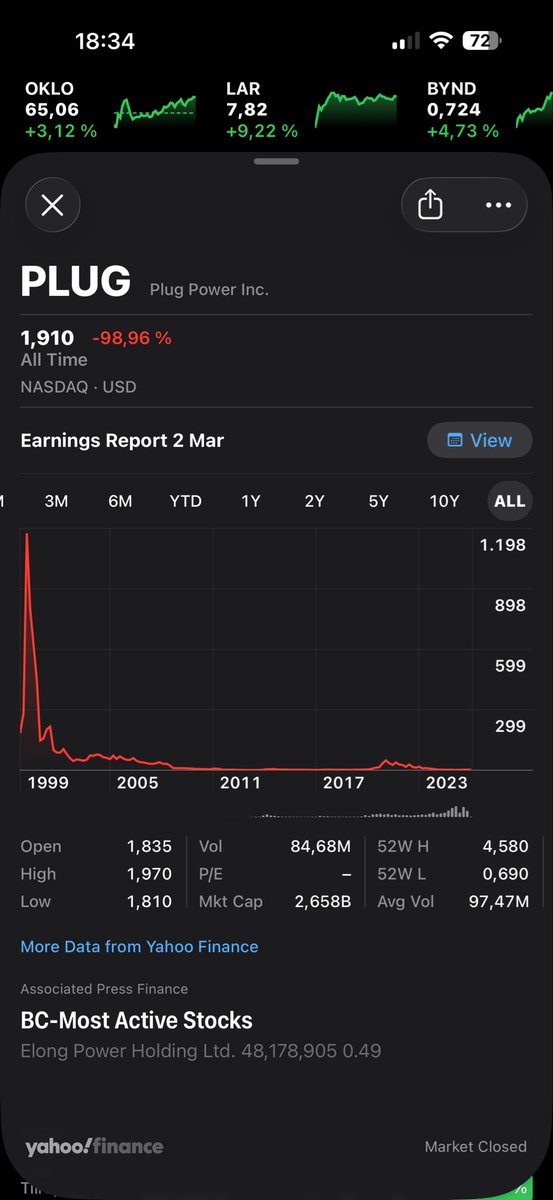The width and height of the screenshot is (553, 1200).
Task: Show the YTD chart range
Action: pyautogui.click(x=185, y=501)
